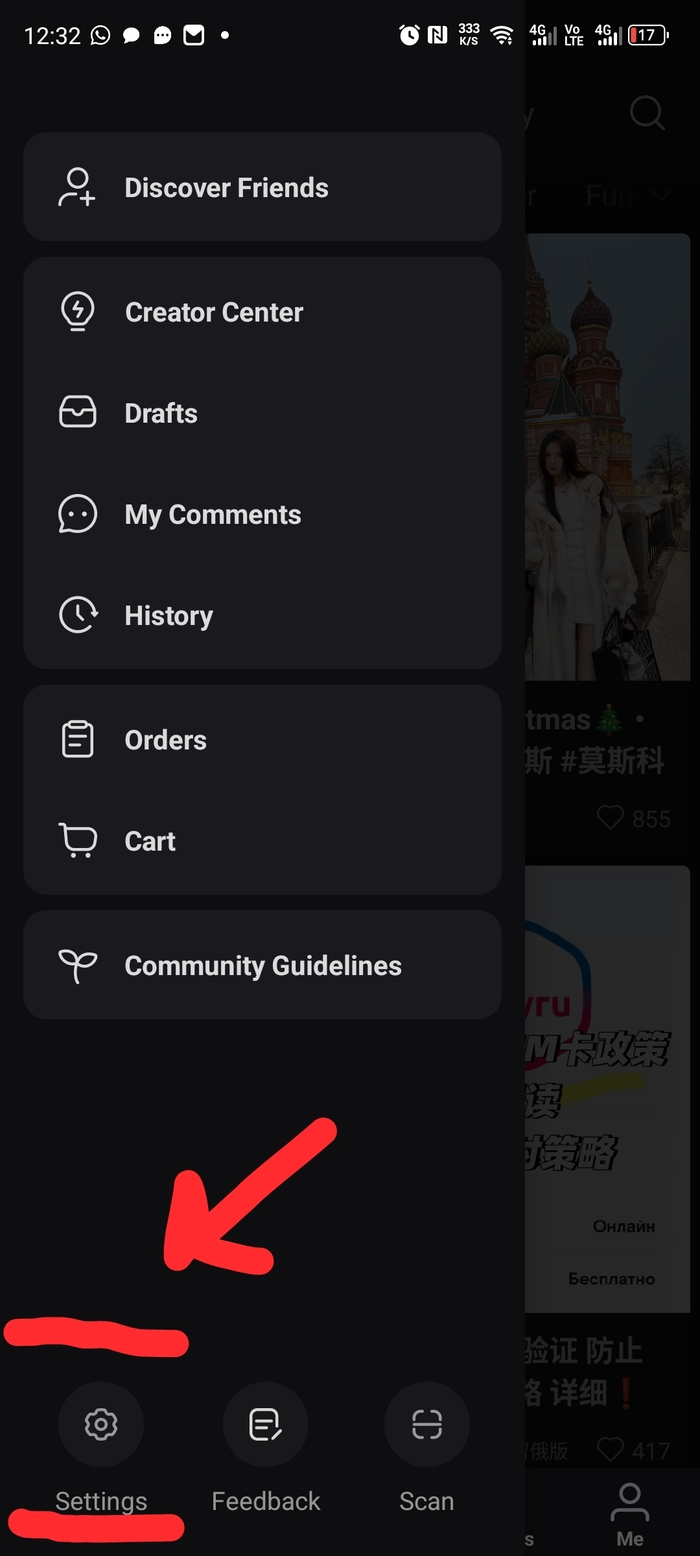The width and height of the screenshot is (700, 1556).
Task: Read the Community Guidelines
Action: (262, 966)
